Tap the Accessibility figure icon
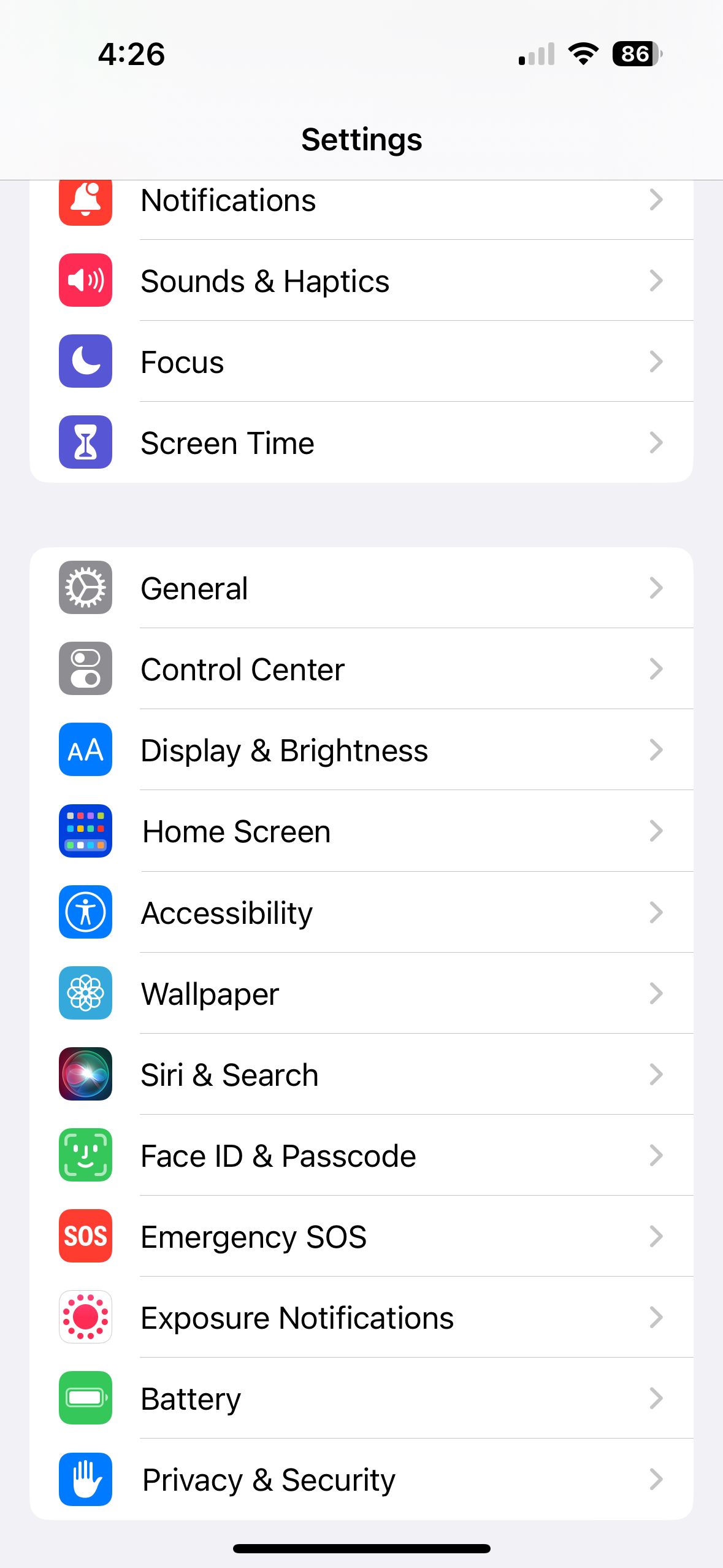Screen dimensions: 723x1568 pyautogui.click(x=85, y=912)
